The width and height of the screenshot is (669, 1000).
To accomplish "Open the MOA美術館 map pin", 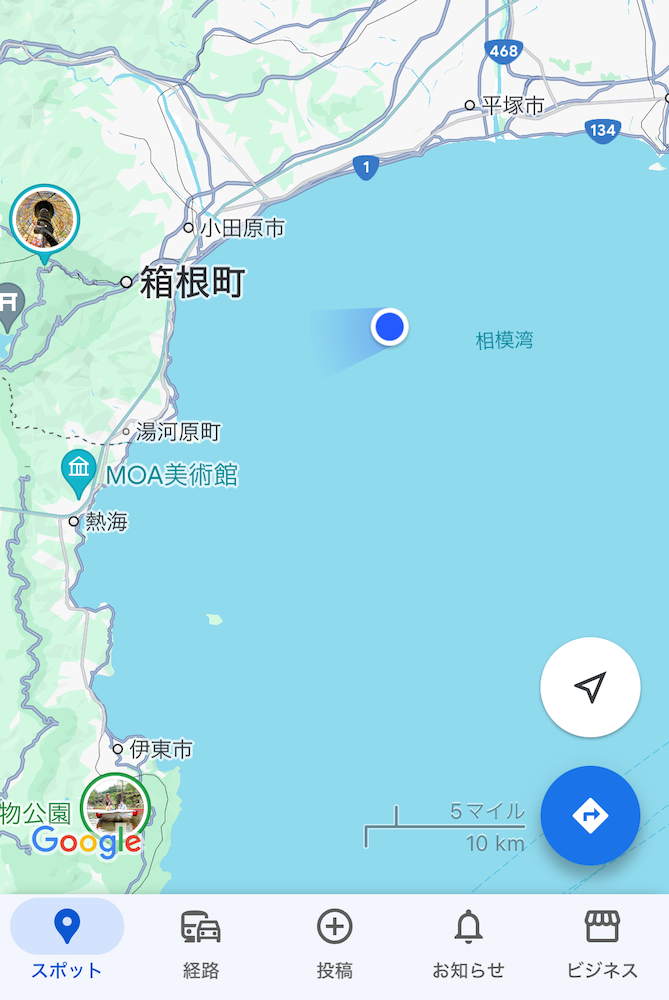I will (79, 472).
